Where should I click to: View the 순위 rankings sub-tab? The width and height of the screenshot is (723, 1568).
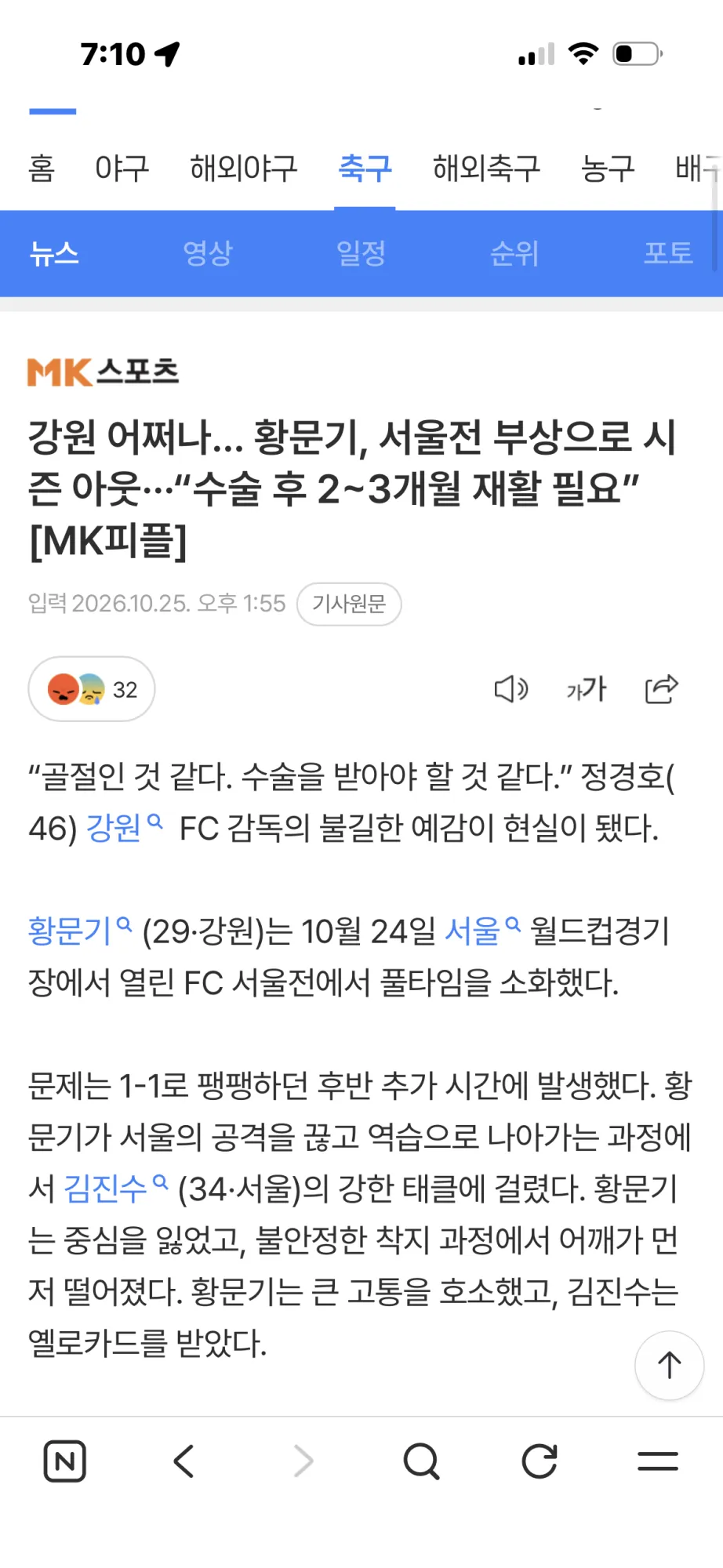pyautogui.click(x=514, y=253)
